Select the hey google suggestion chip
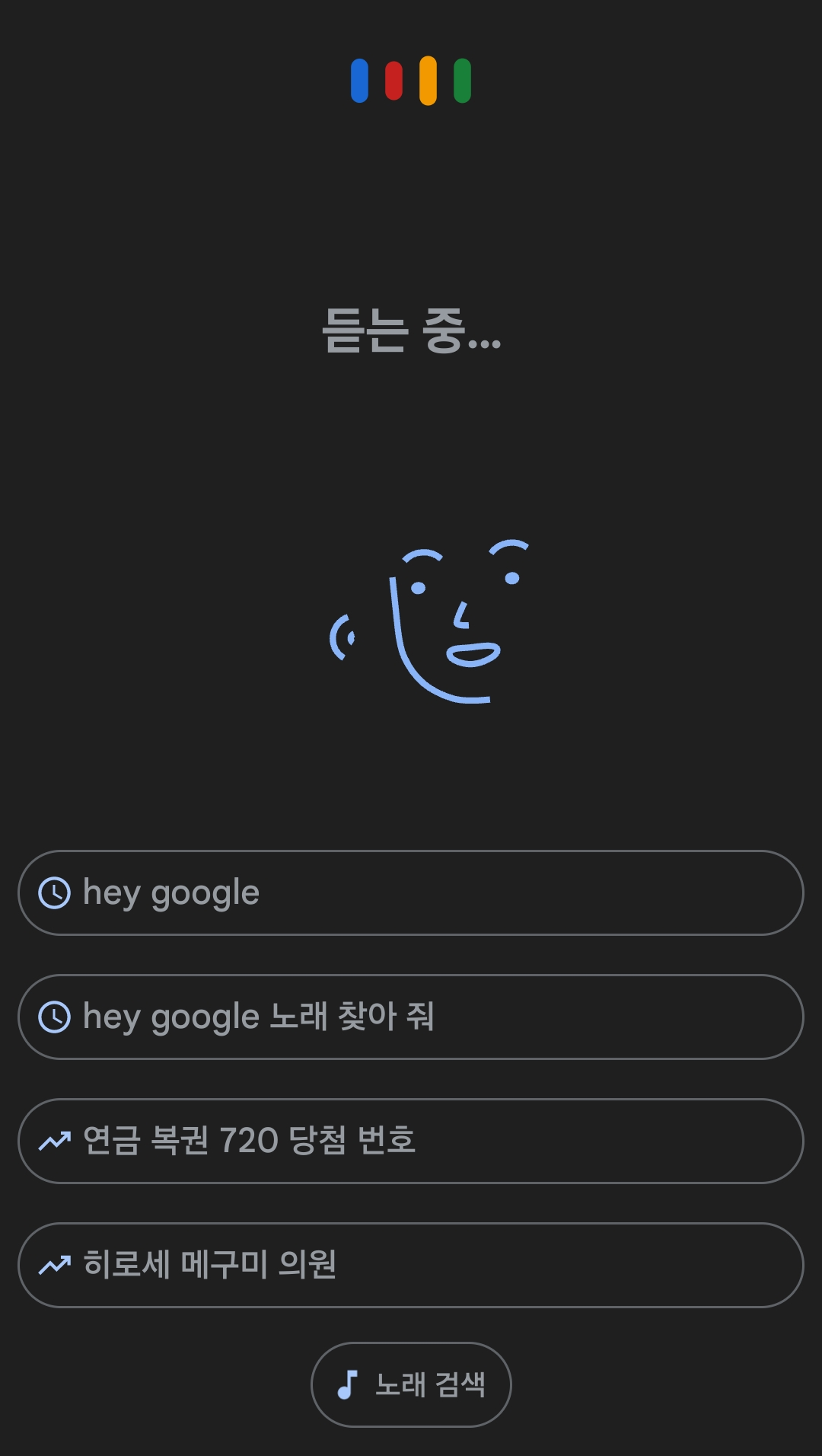Screen dimensions: 822x1456 411,892
